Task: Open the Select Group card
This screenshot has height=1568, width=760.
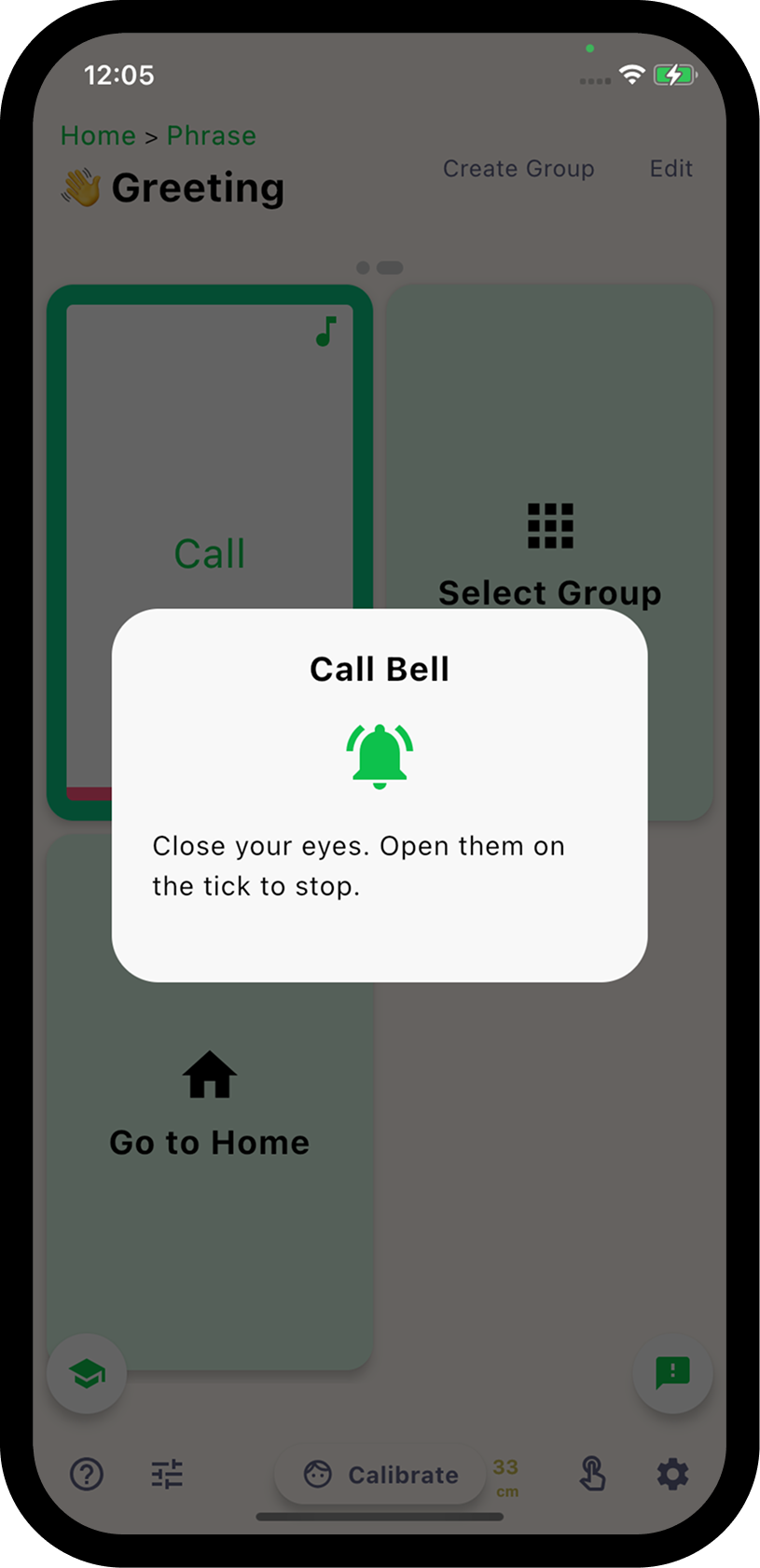Action: [549, 466]
